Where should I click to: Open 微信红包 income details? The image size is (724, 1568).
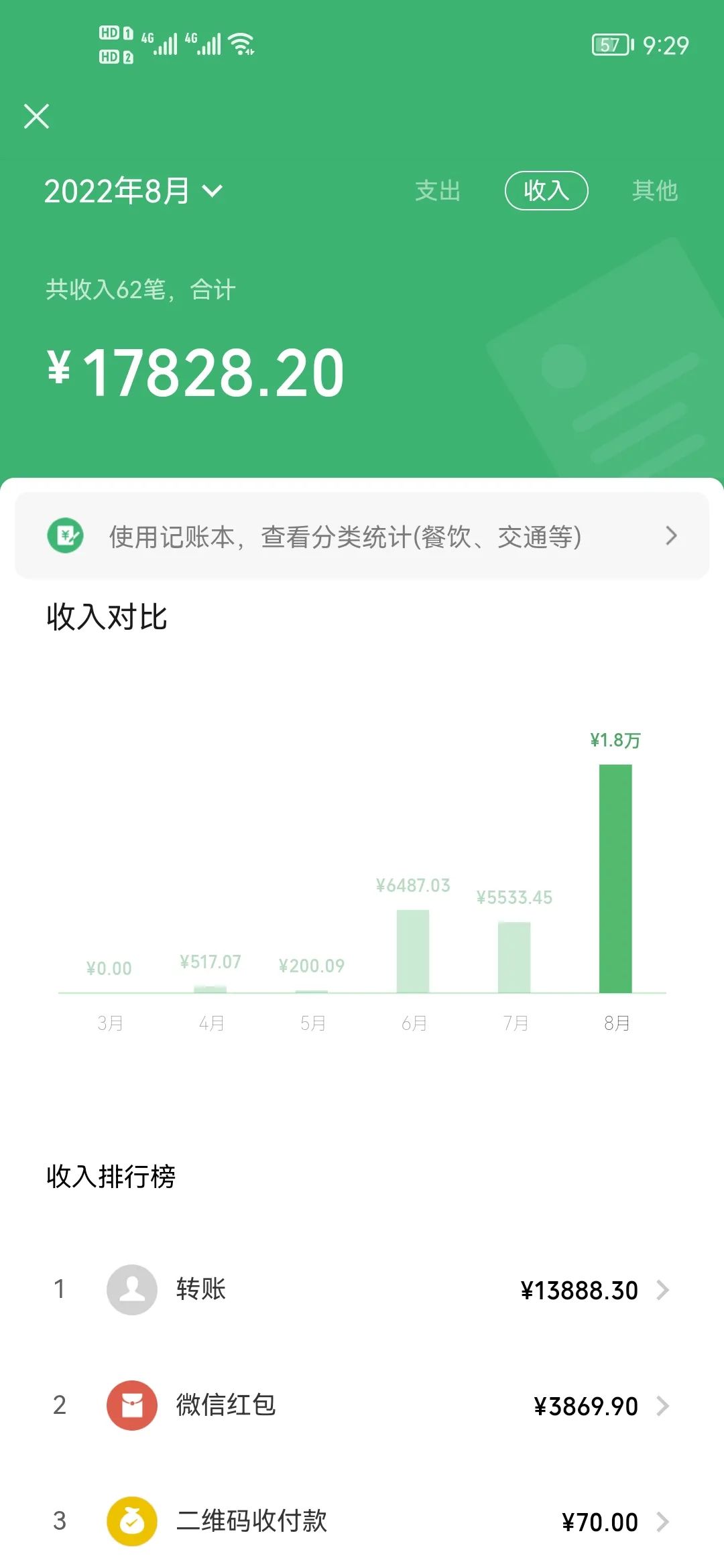click(x=362, y=1405)
